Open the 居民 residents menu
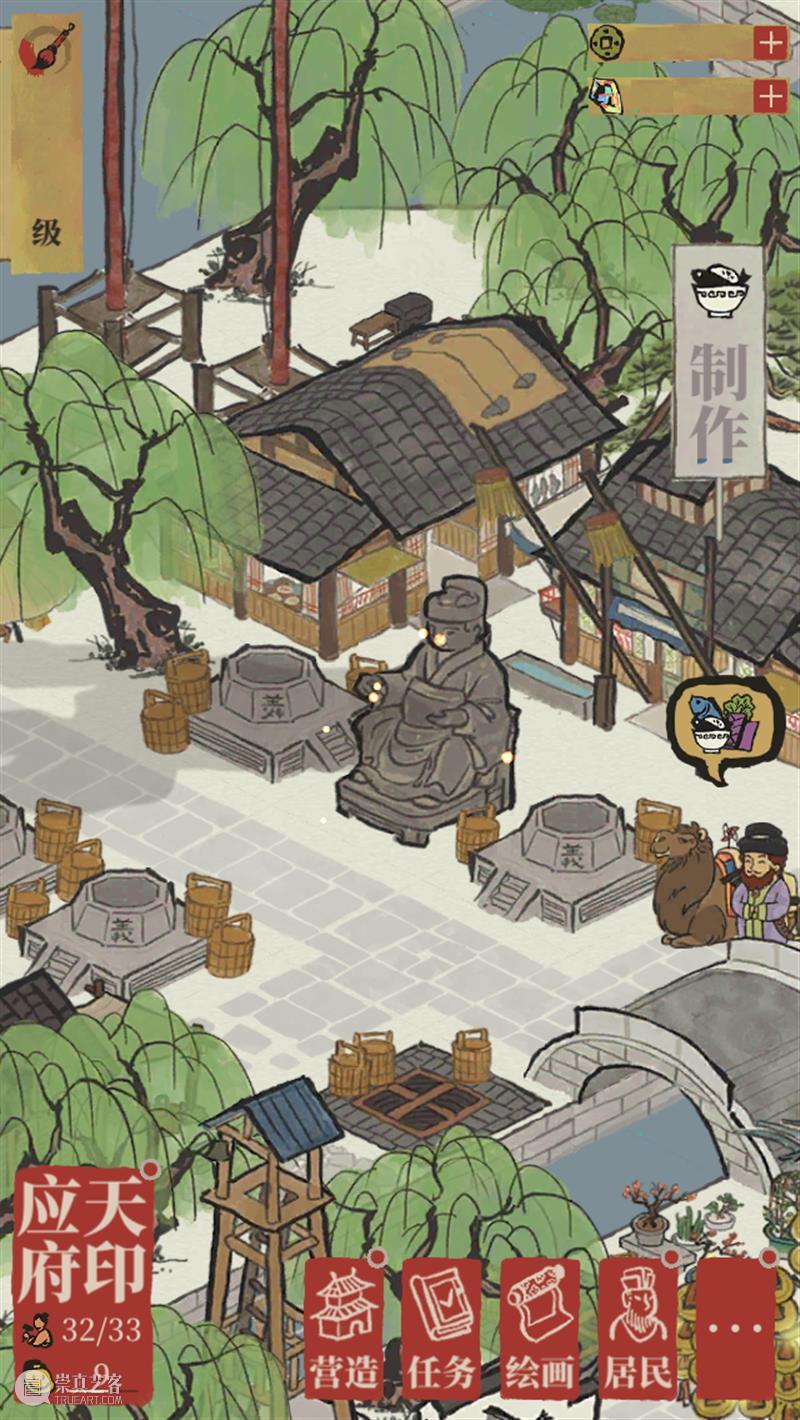800x1420 pixels. point(638,1328)
